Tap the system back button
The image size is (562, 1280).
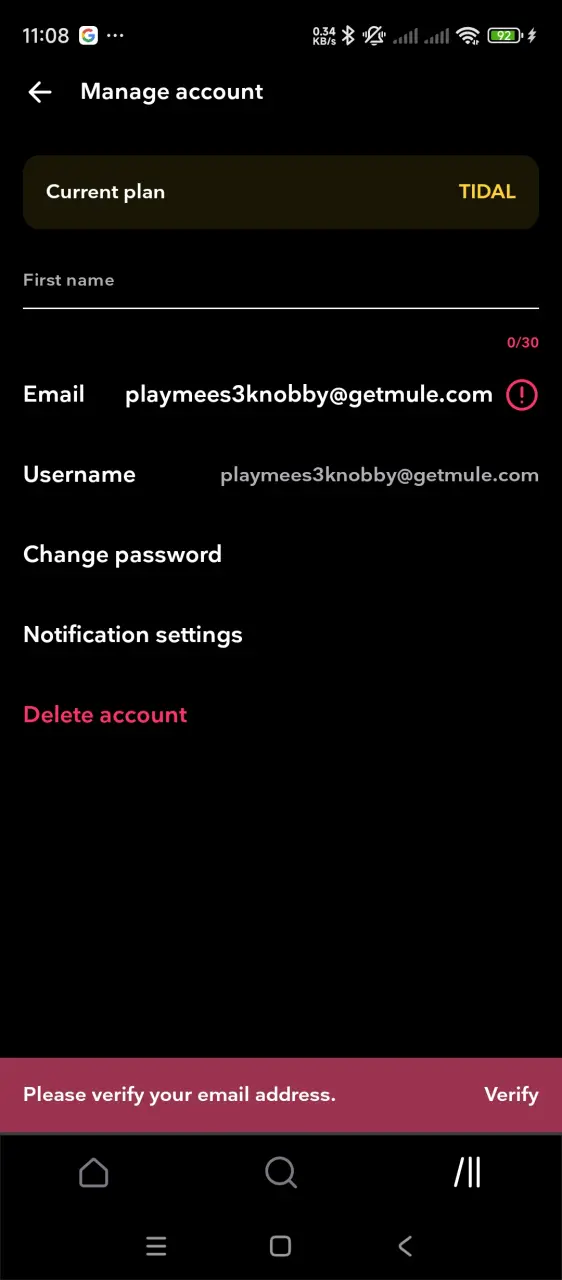[405, 1246]
